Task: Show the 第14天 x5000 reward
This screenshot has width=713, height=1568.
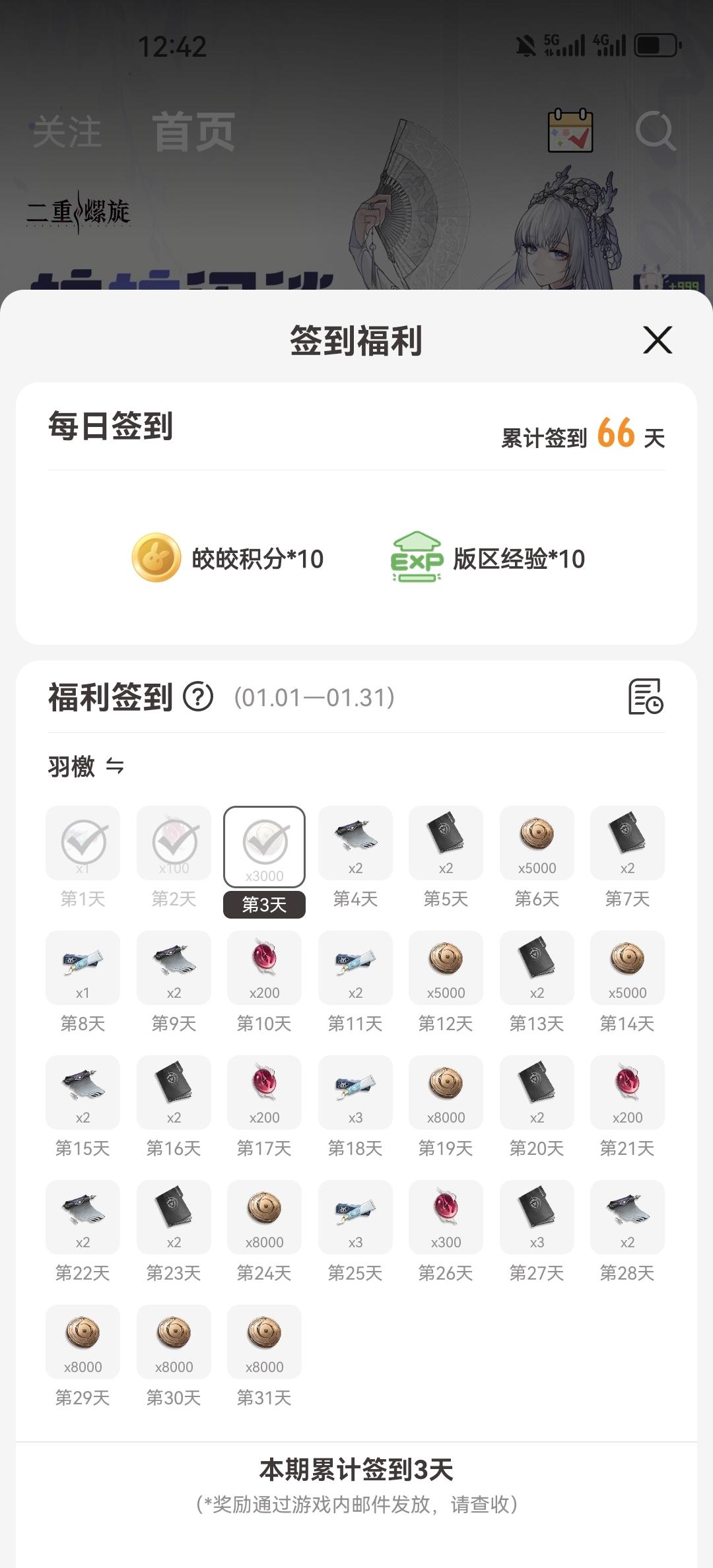Action: tap(627, 967)
